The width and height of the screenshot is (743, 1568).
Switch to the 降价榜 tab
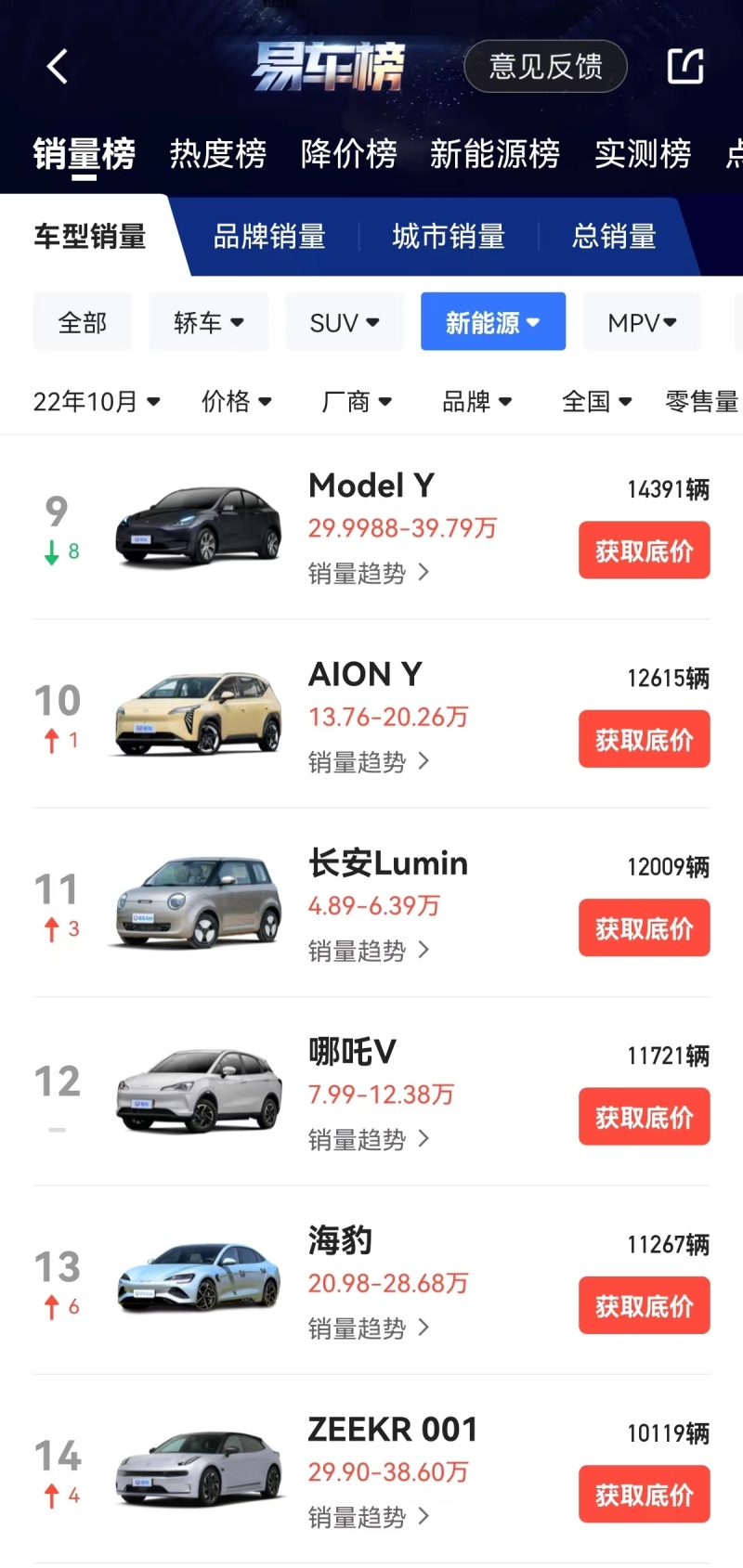pos(348,153)
